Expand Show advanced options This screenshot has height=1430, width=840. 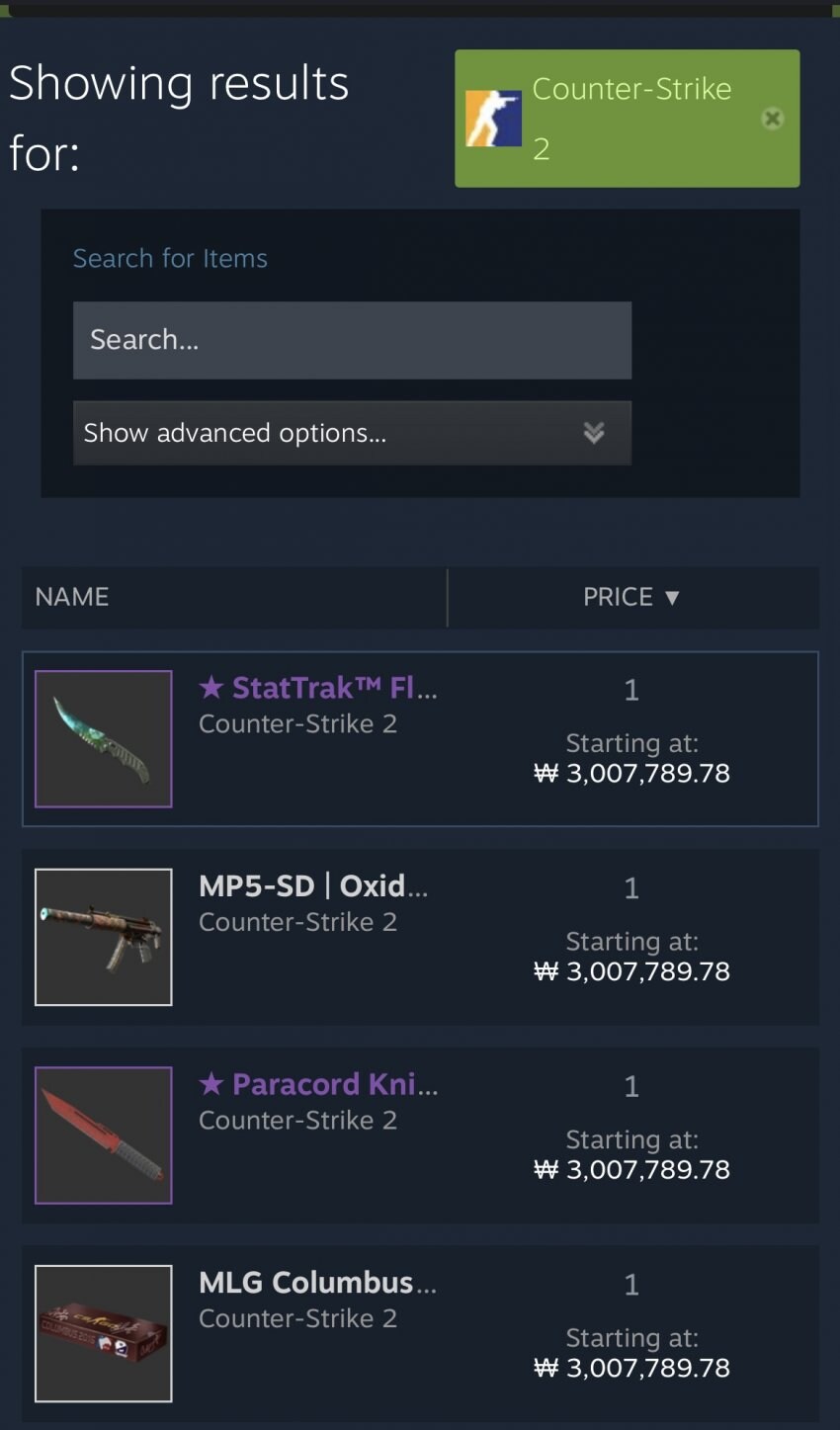tap(352, 433)
